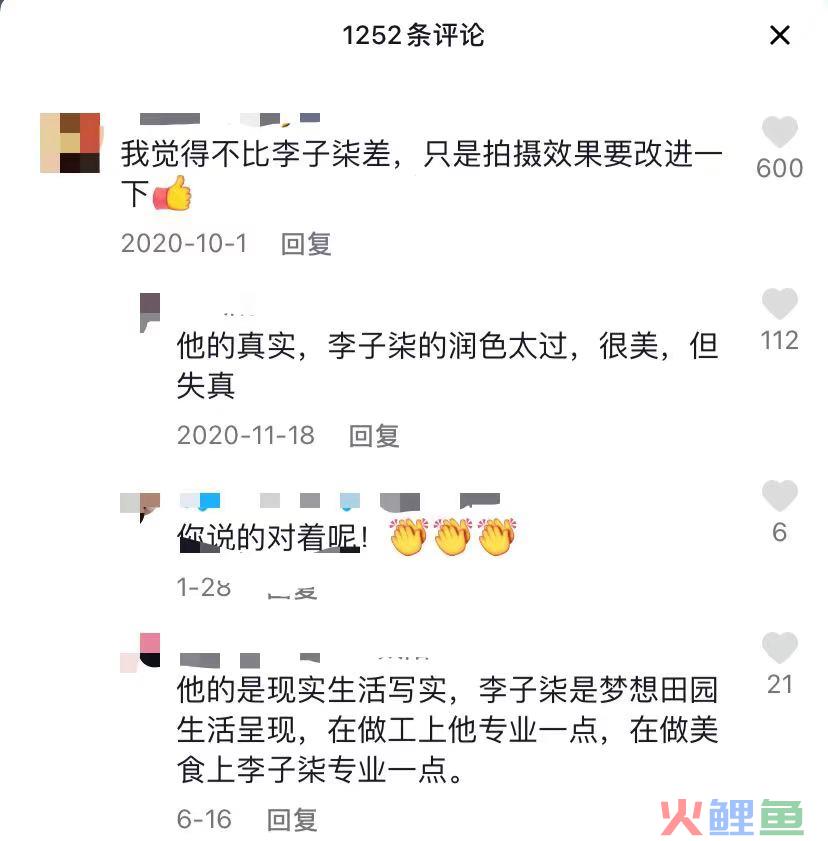Reply to the 6-16 comment
828x841 pixels.
click(292, 819)
